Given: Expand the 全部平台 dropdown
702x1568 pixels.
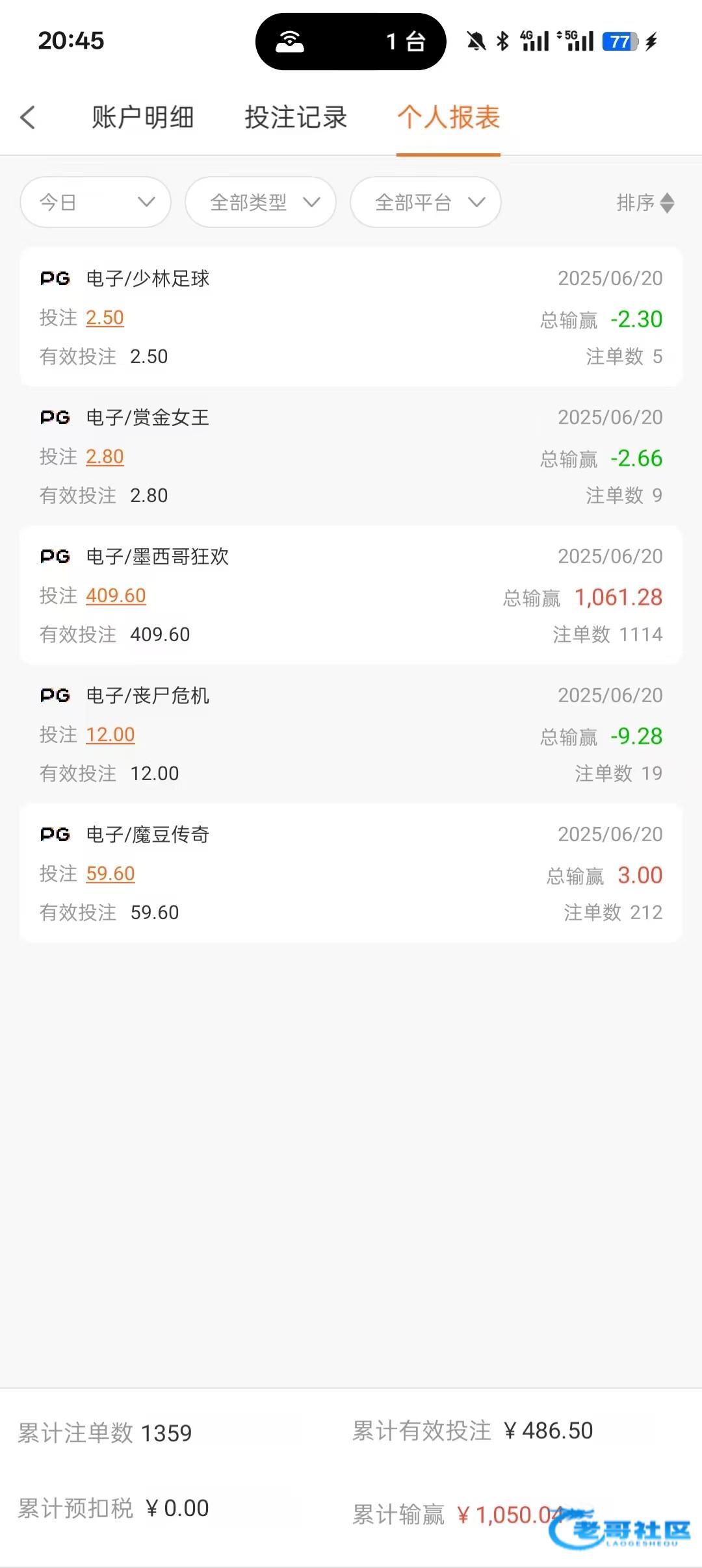Looking at the screenshot, I should click(426, 202).
